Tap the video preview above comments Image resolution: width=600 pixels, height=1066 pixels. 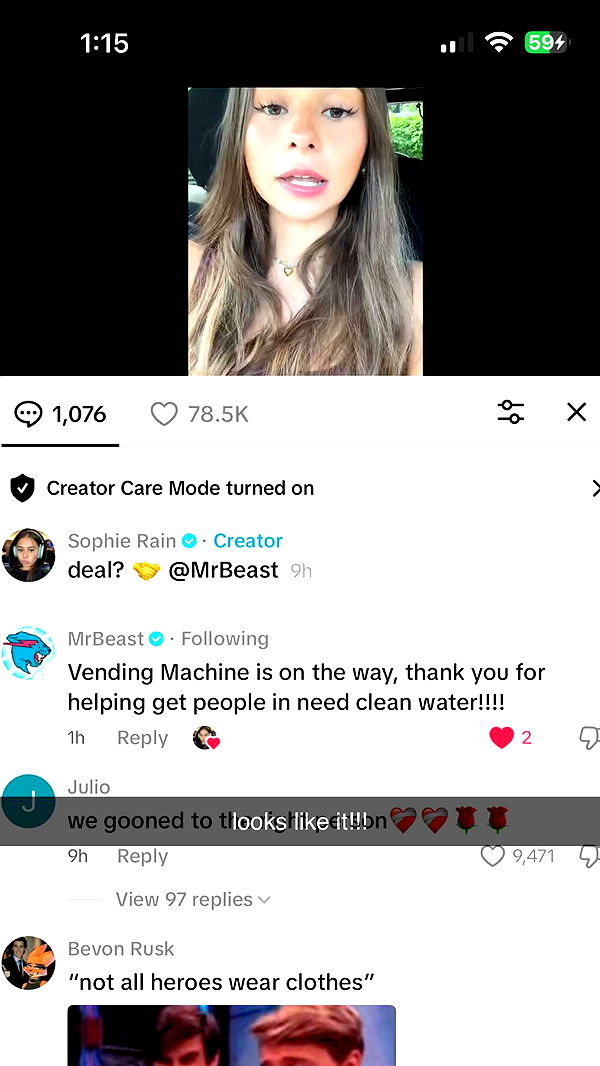[x=305, y=231]
